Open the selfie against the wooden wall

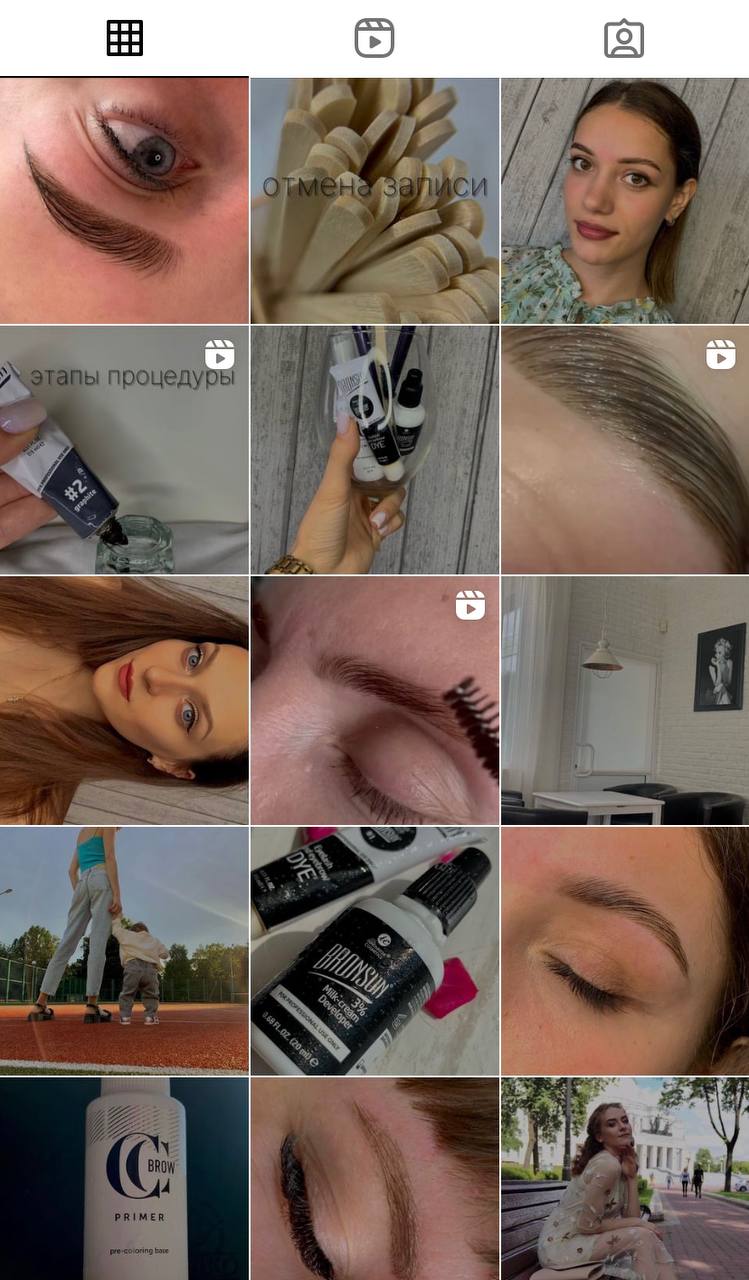625,200
